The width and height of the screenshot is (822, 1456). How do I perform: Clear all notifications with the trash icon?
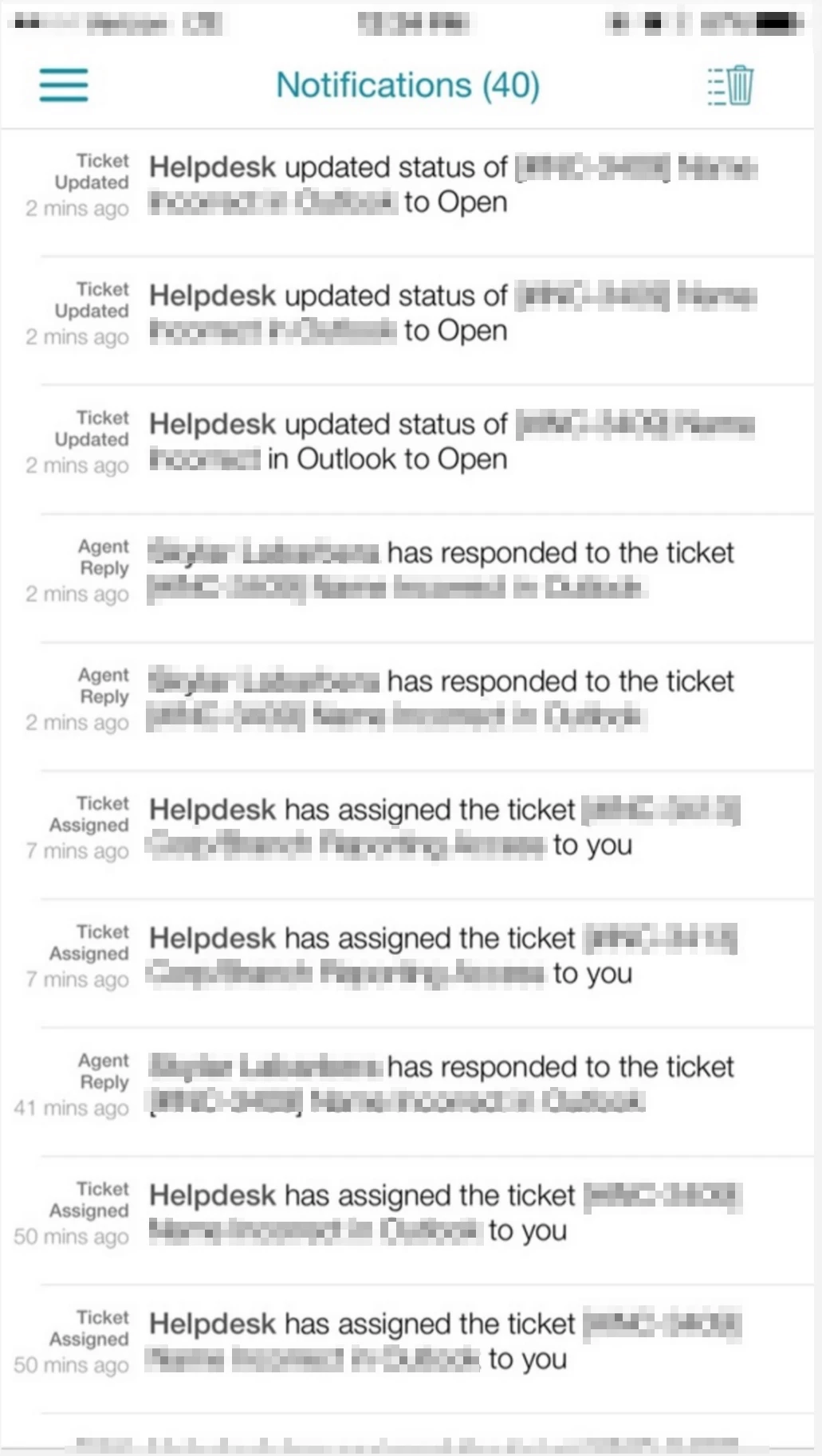click(730, 85)
